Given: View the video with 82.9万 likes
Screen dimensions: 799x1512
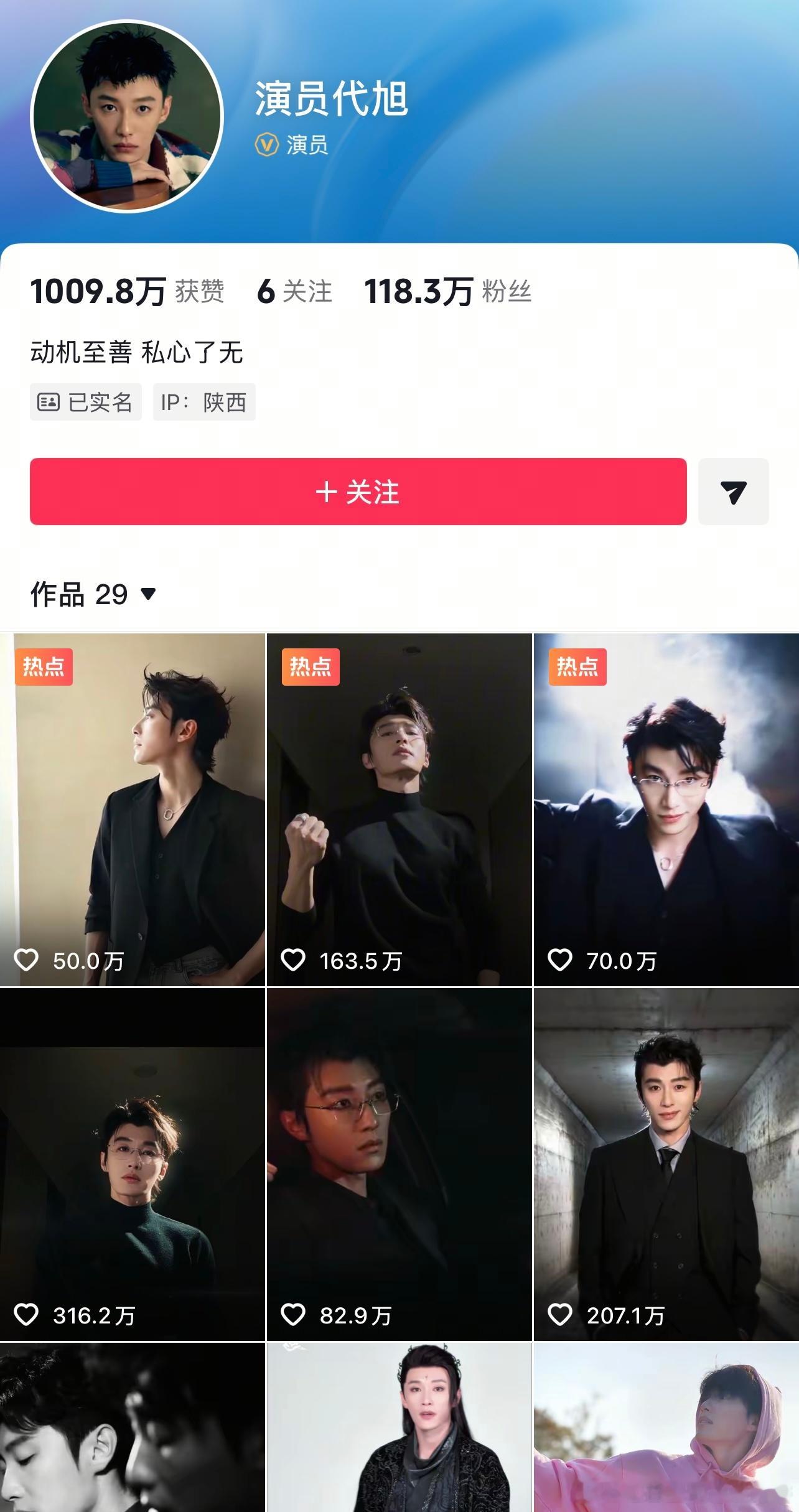Looking at the screenshot, I should tap(399, 1164).
